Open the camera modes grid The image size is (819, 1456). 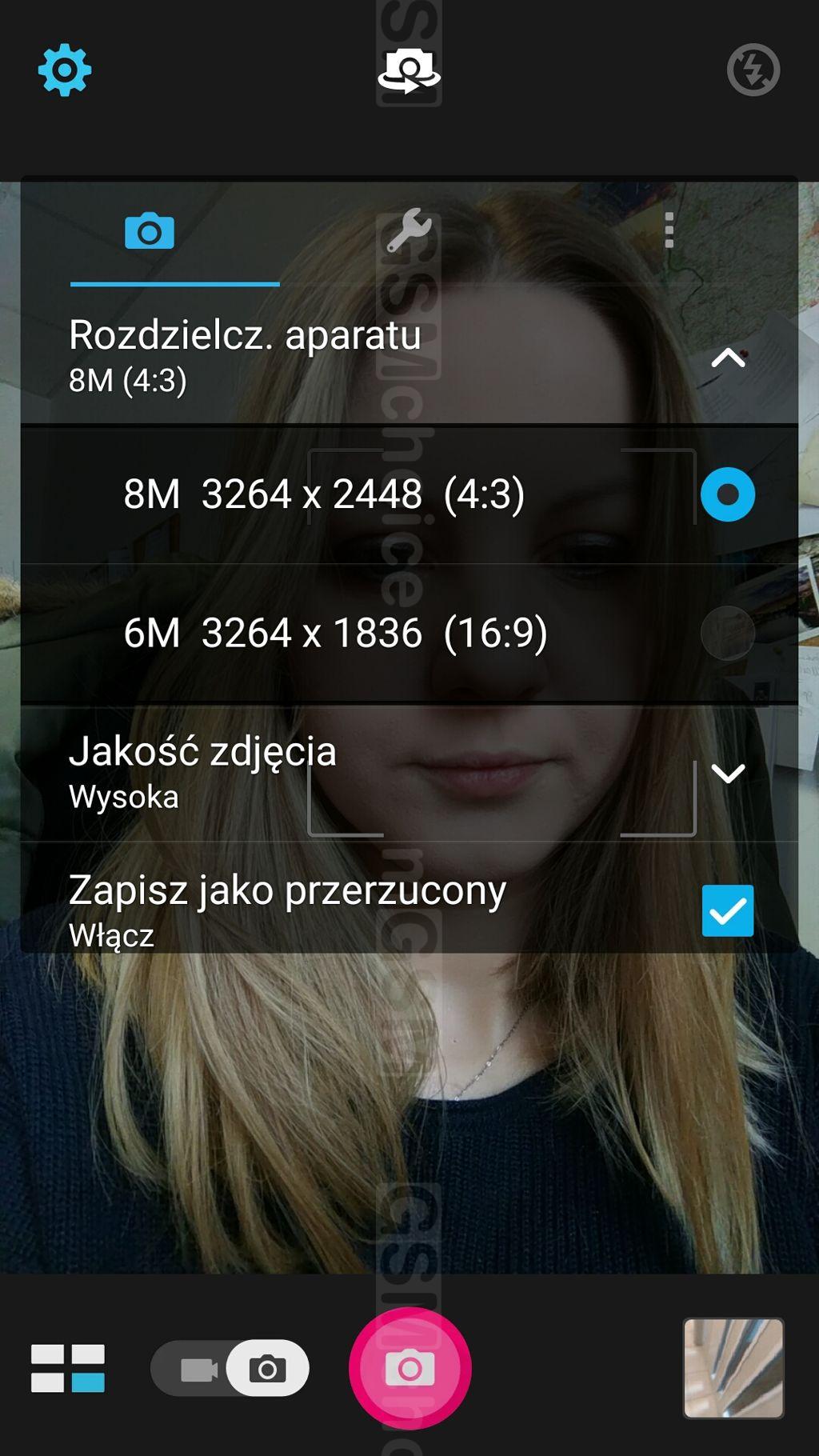point(68,1368)
